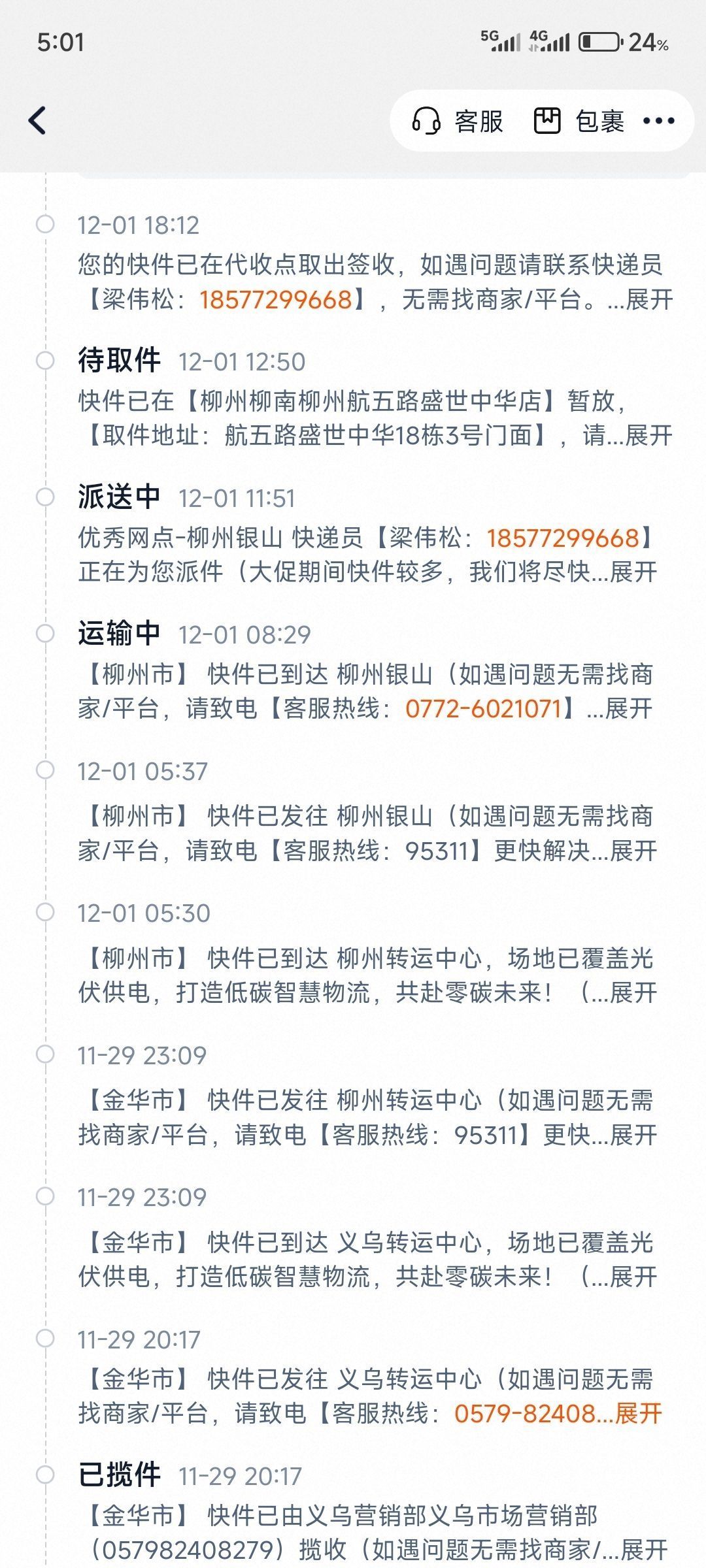Expand the entry 快件已到达 义乌转运中心
The image size is (706, 1568).
point(633,1277)
